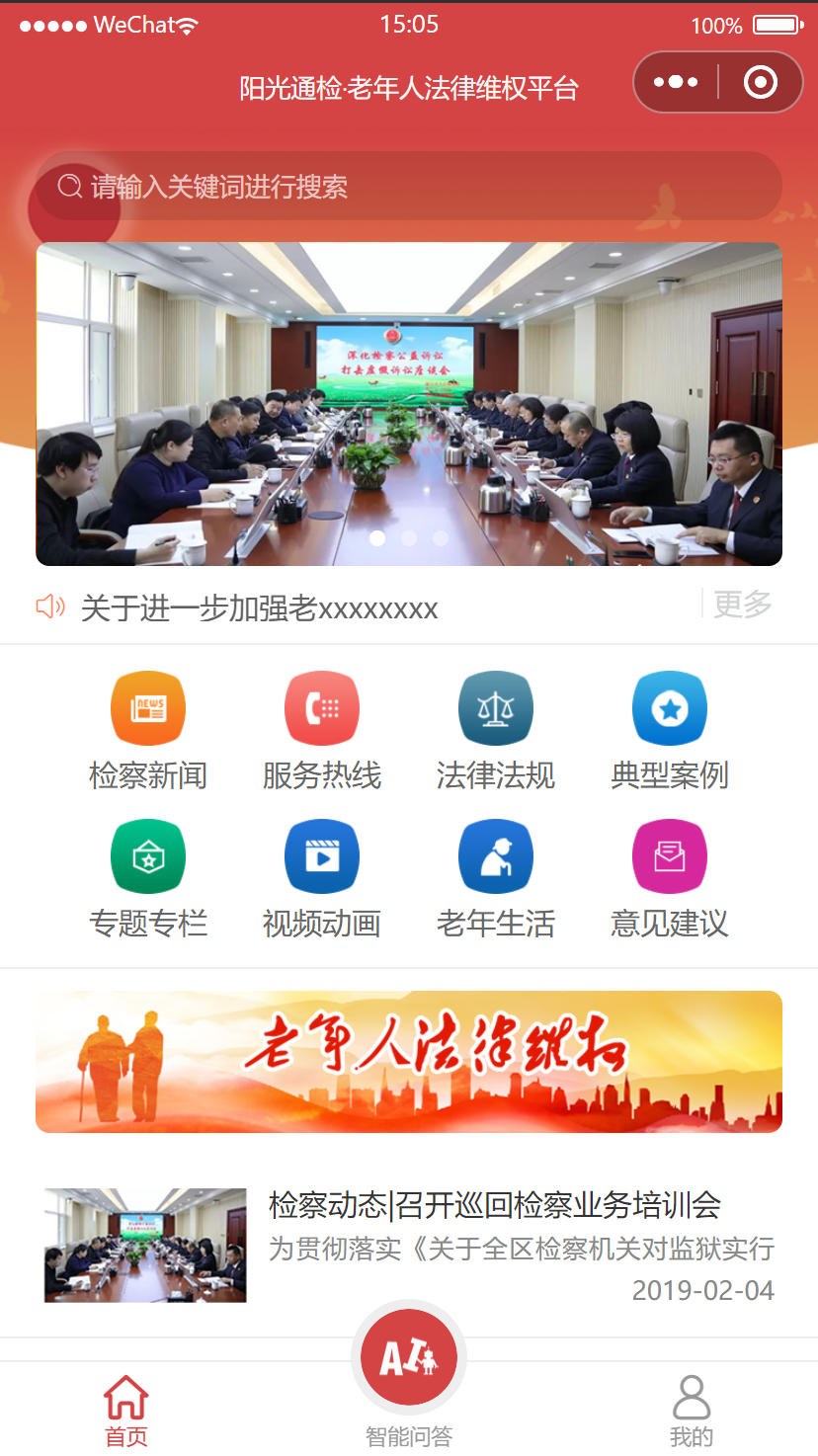Screen dimensions: 818x1456
Task: Open the 老年人法律维权 banner
Action: (409, 1062)
